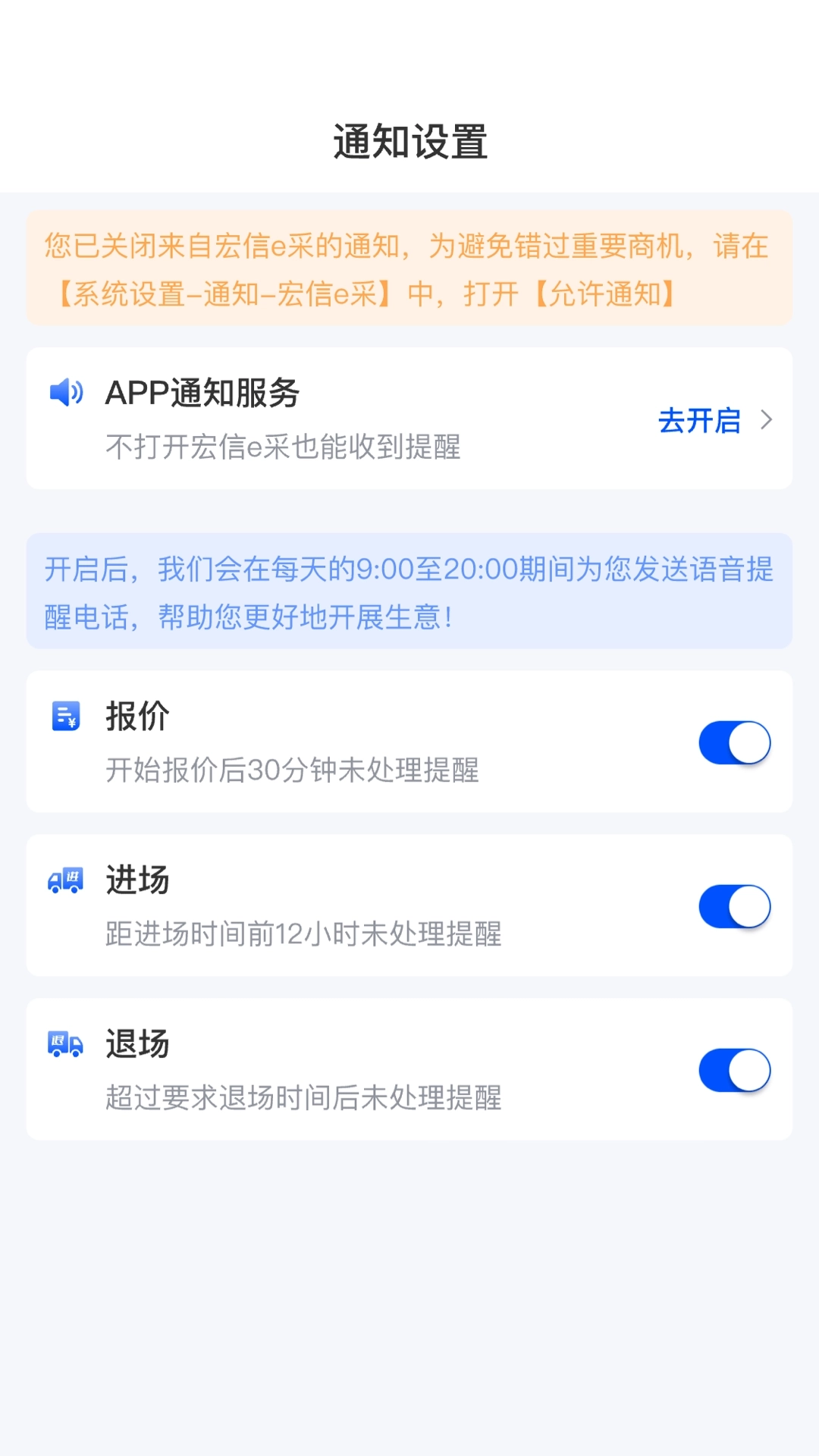Image resolution: width=819 pixels, height=1456 pixels.
Task: Tap the 报价 toggle's white slider knob
Action: 749,743
